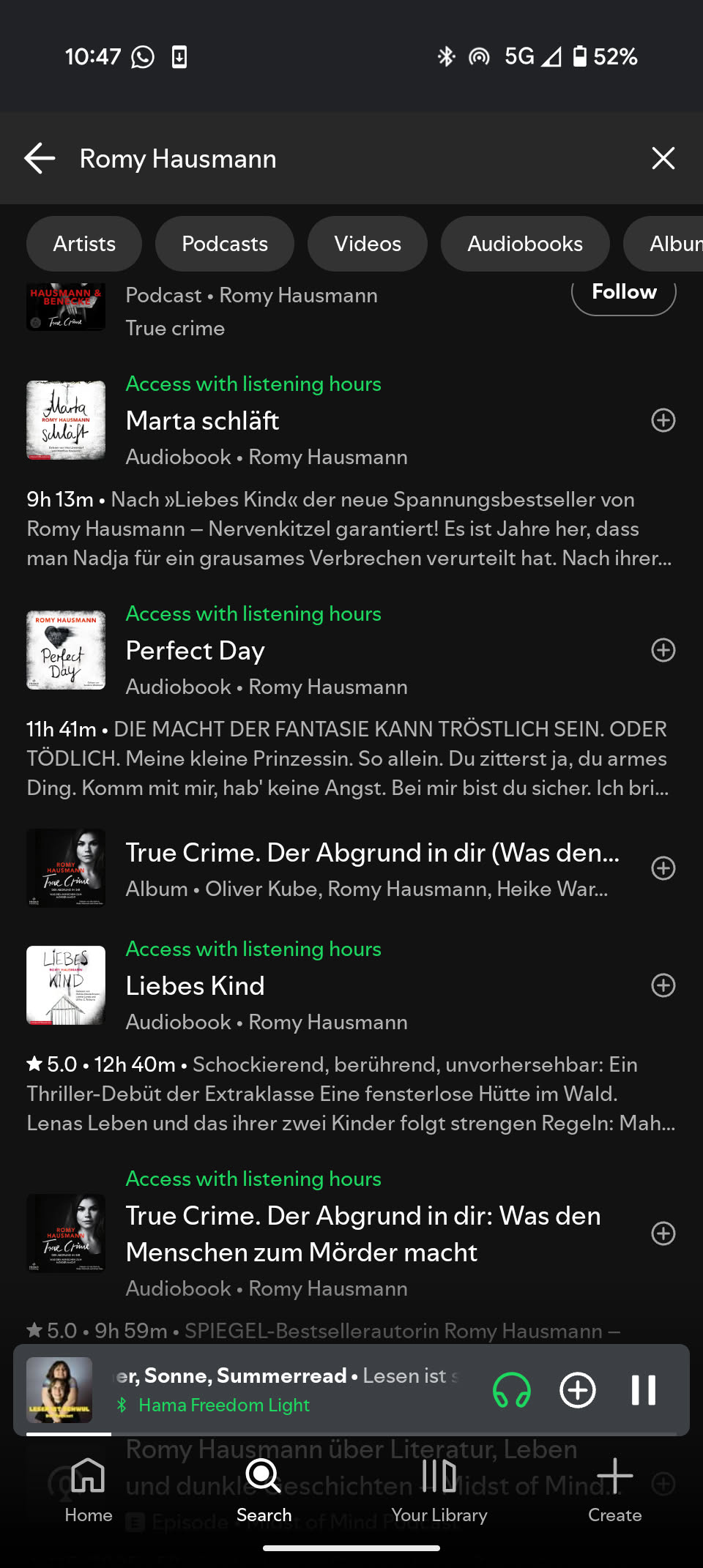This screenshot has height=1568, width=703.
Task: Go back from search results
Action: tap(40, 158)
